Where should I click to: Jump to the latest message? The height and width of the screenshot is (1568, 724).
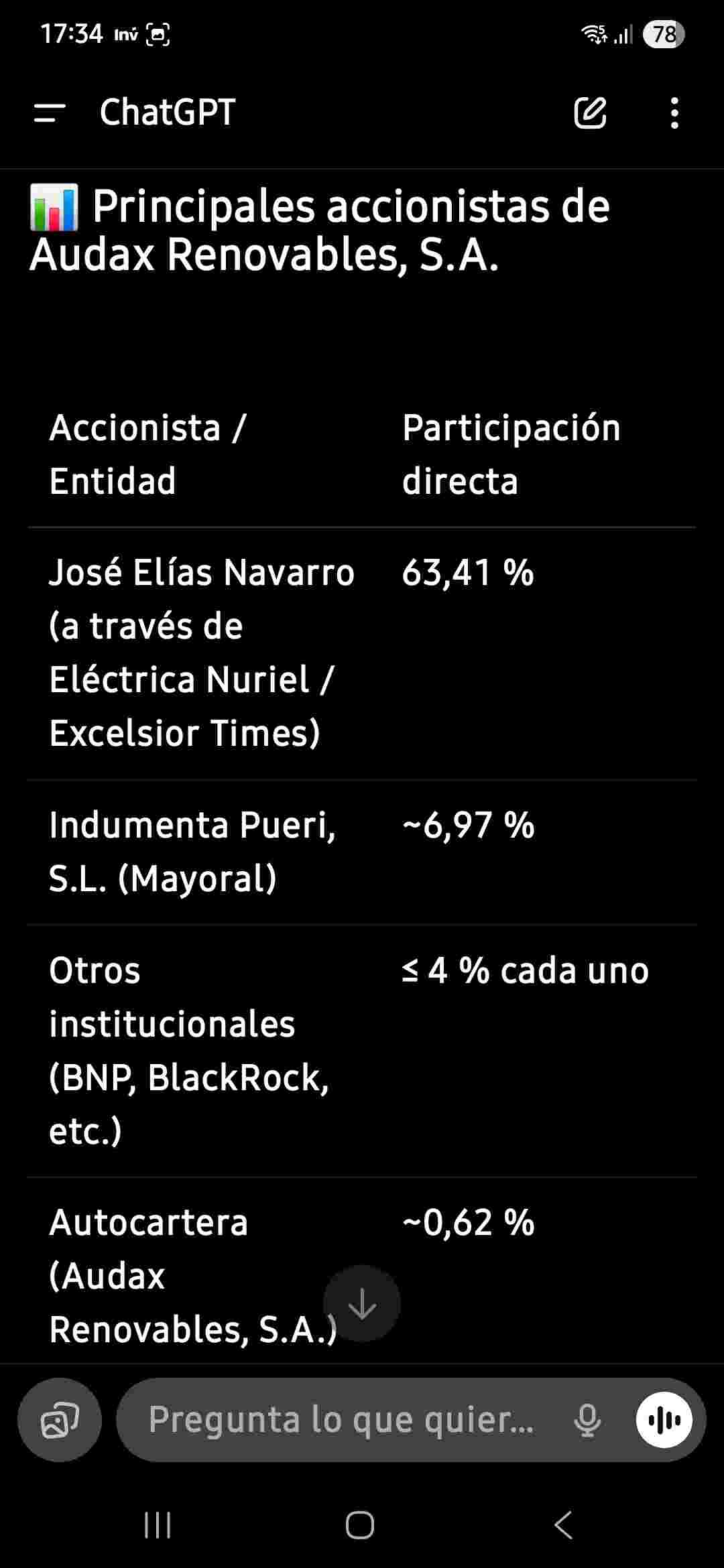tap(362, 1303)
